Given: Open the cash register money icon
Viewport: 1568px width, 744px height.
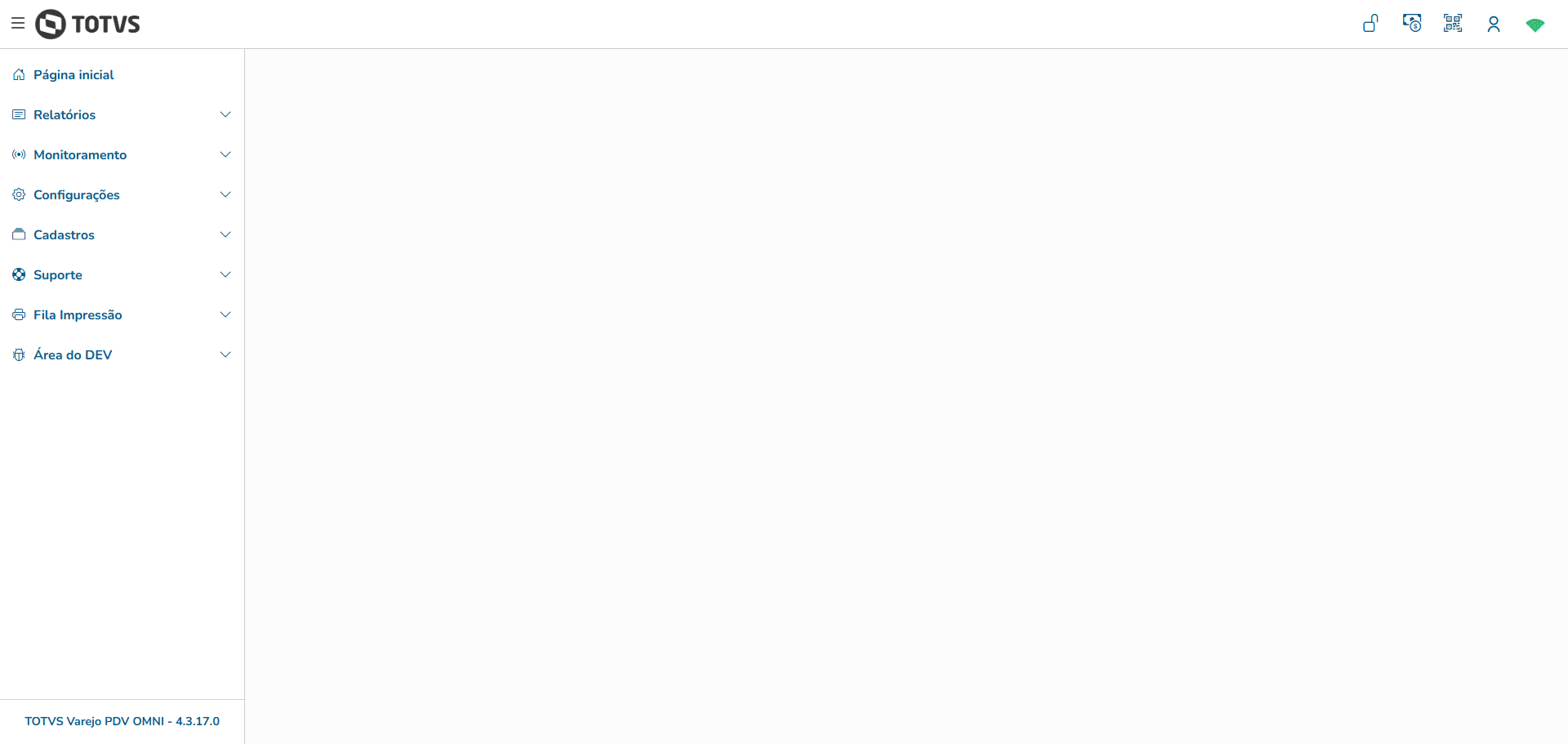Looking at the screenshot, I should point(1412,24).
